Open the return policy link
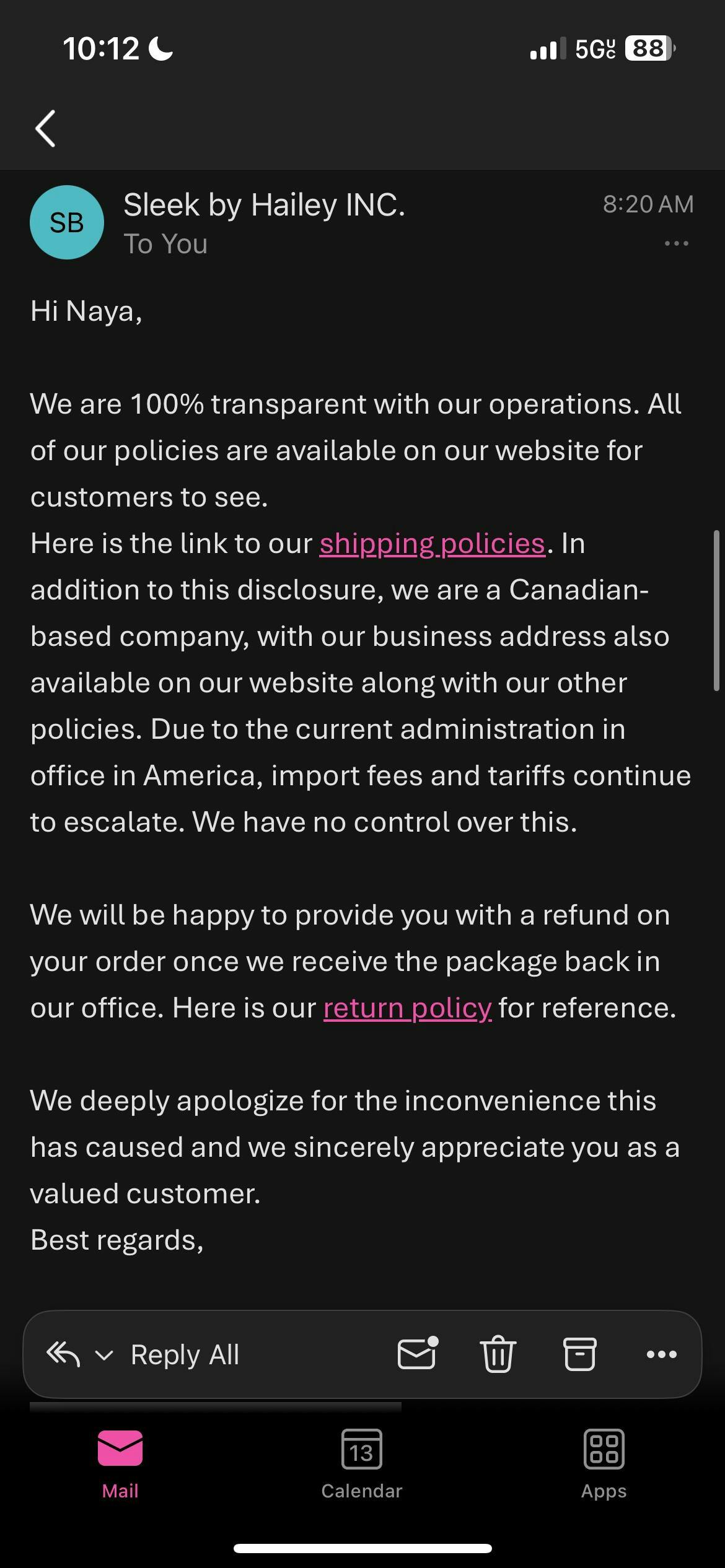The height and width of the screenshot is (1568, 725). (x=407, y=1008)
